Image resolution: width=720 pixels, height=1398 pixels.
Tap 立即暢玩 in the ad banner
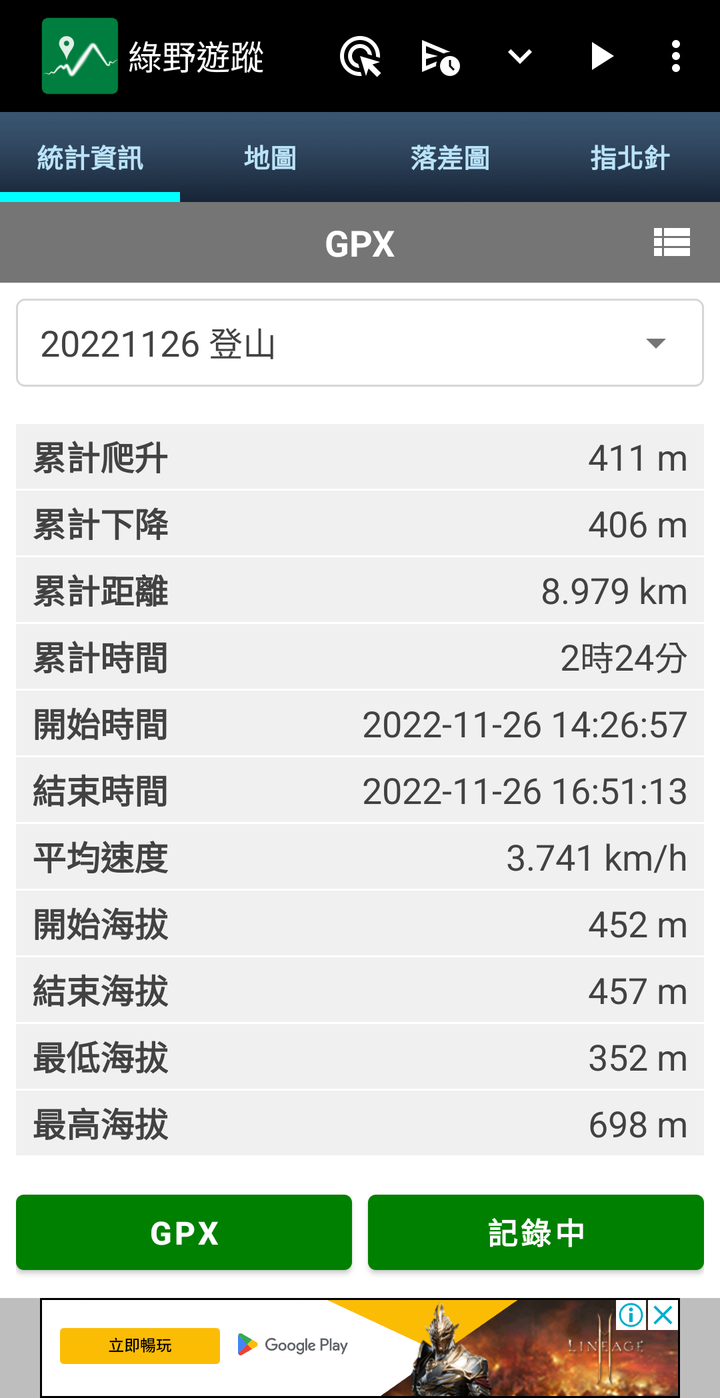pos(140,1346)
